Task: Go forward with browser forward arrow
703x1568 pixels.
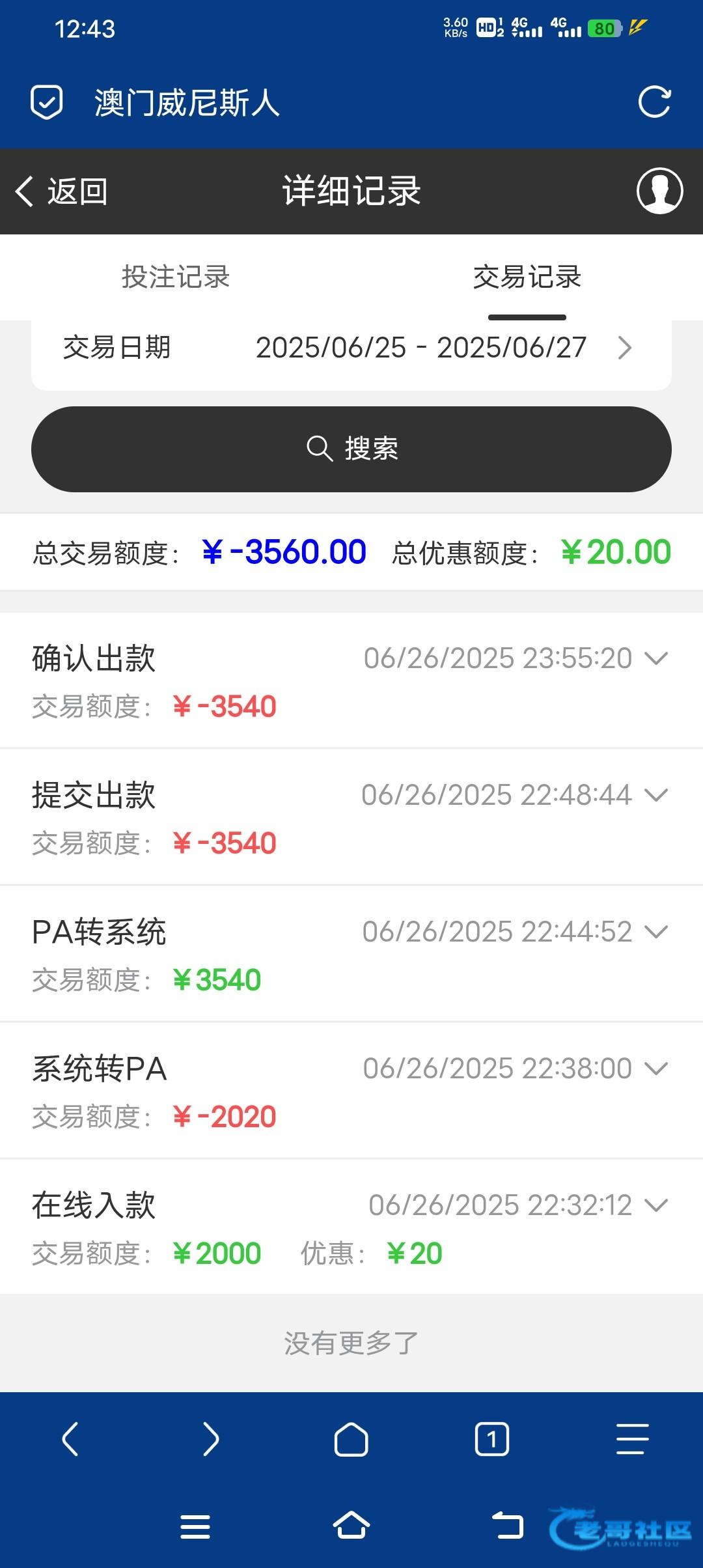Action: point(211,1438)
